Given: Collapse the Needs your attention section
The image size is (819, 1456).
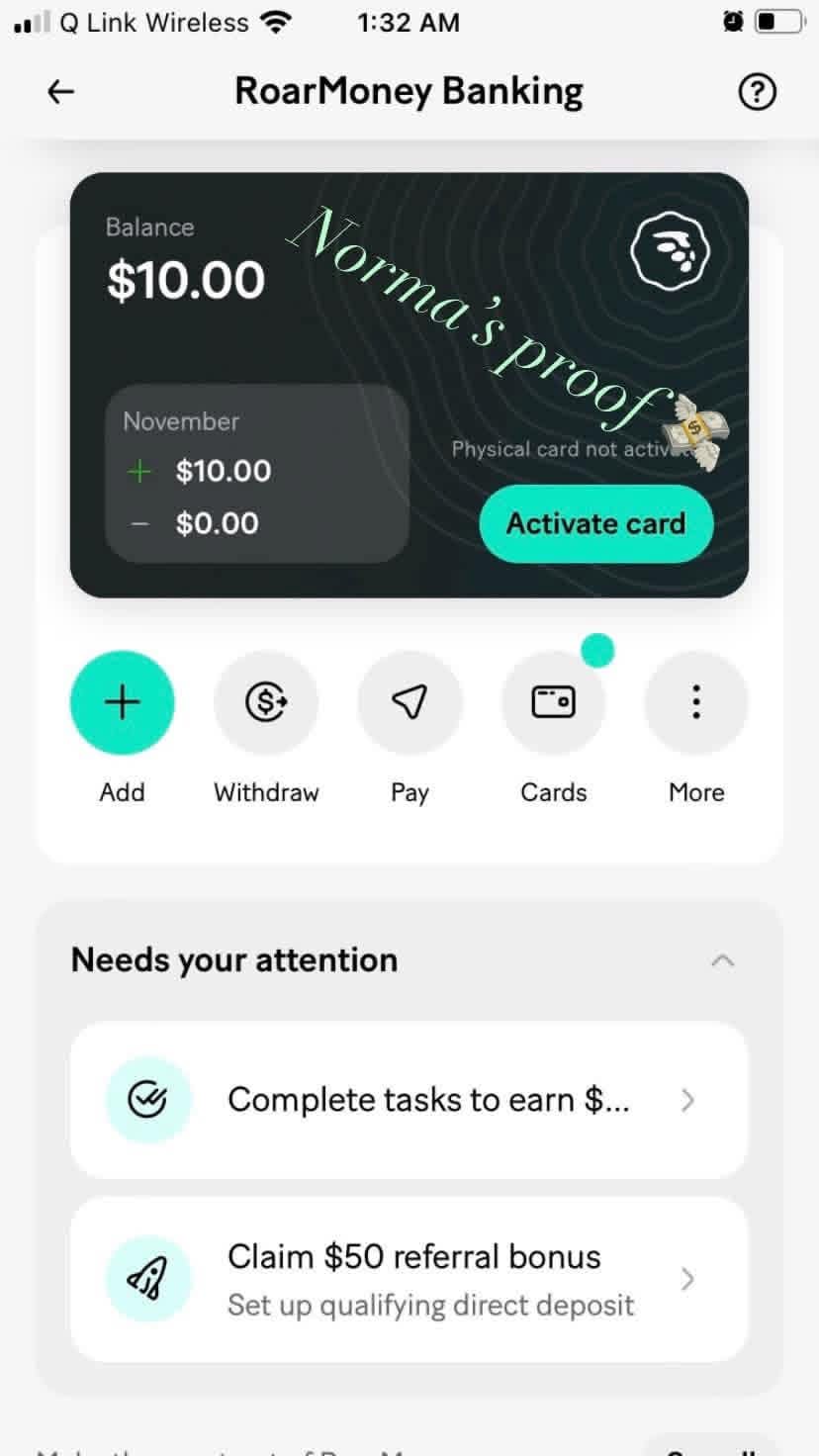Looking at the screenshot, I should (723, 960).
